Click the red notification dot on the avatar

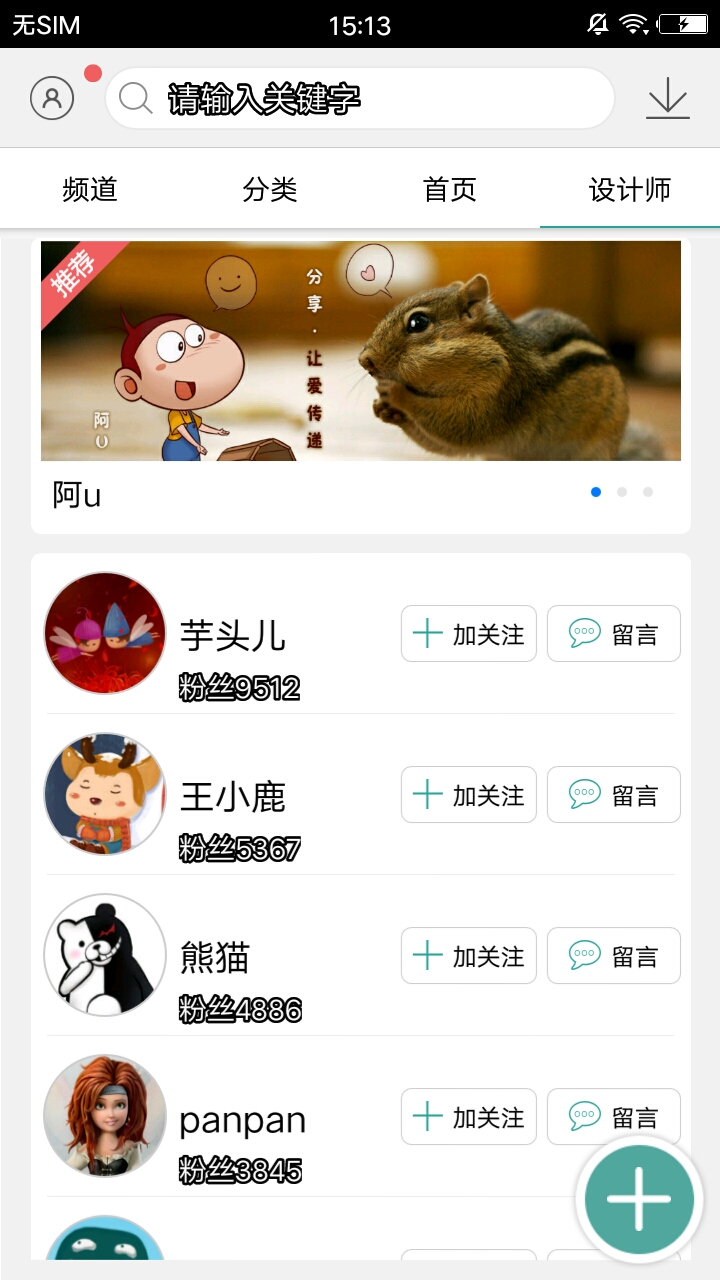[x=92, y=71]
